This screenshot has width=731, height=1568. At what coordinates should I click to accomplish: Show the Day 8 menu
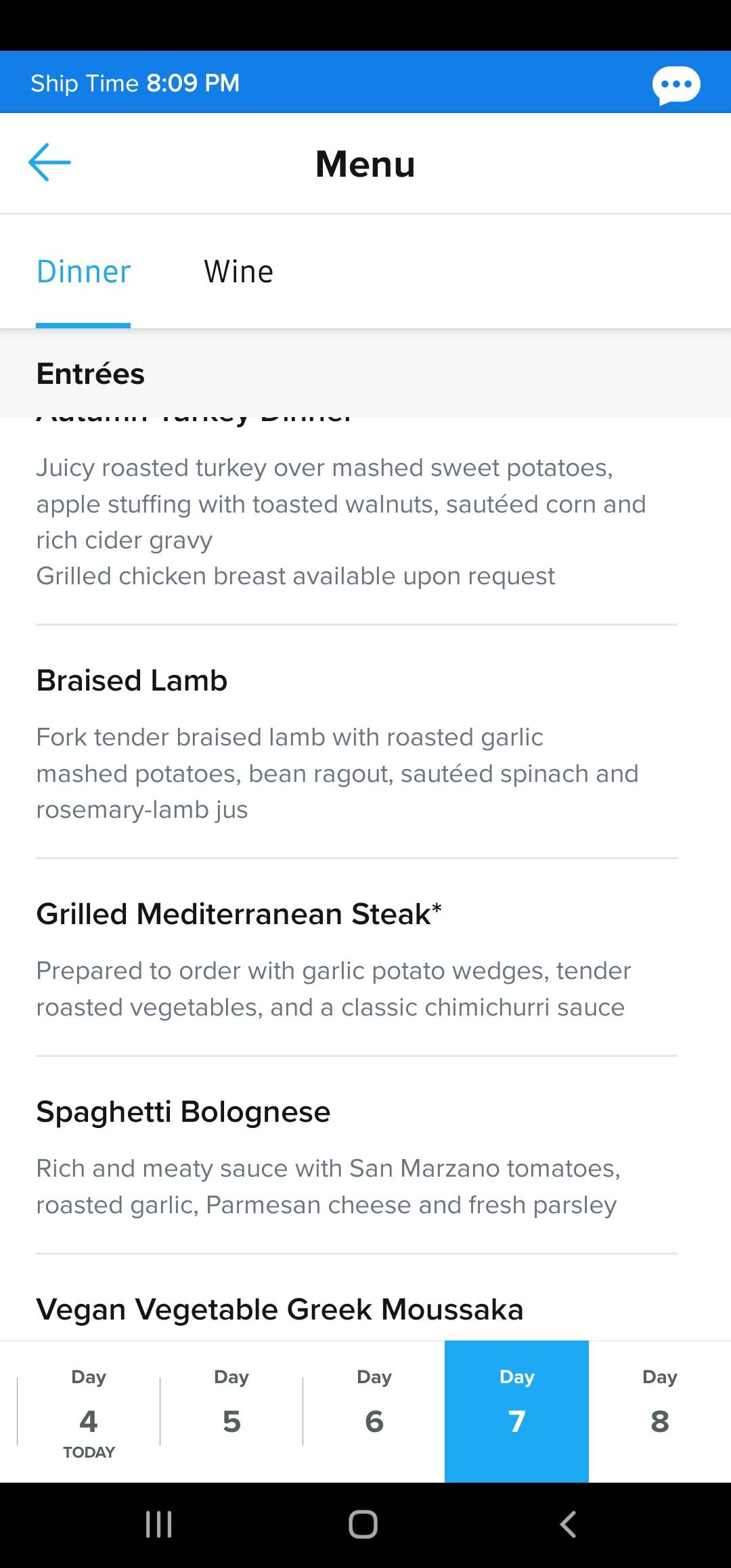(660, 1412)
